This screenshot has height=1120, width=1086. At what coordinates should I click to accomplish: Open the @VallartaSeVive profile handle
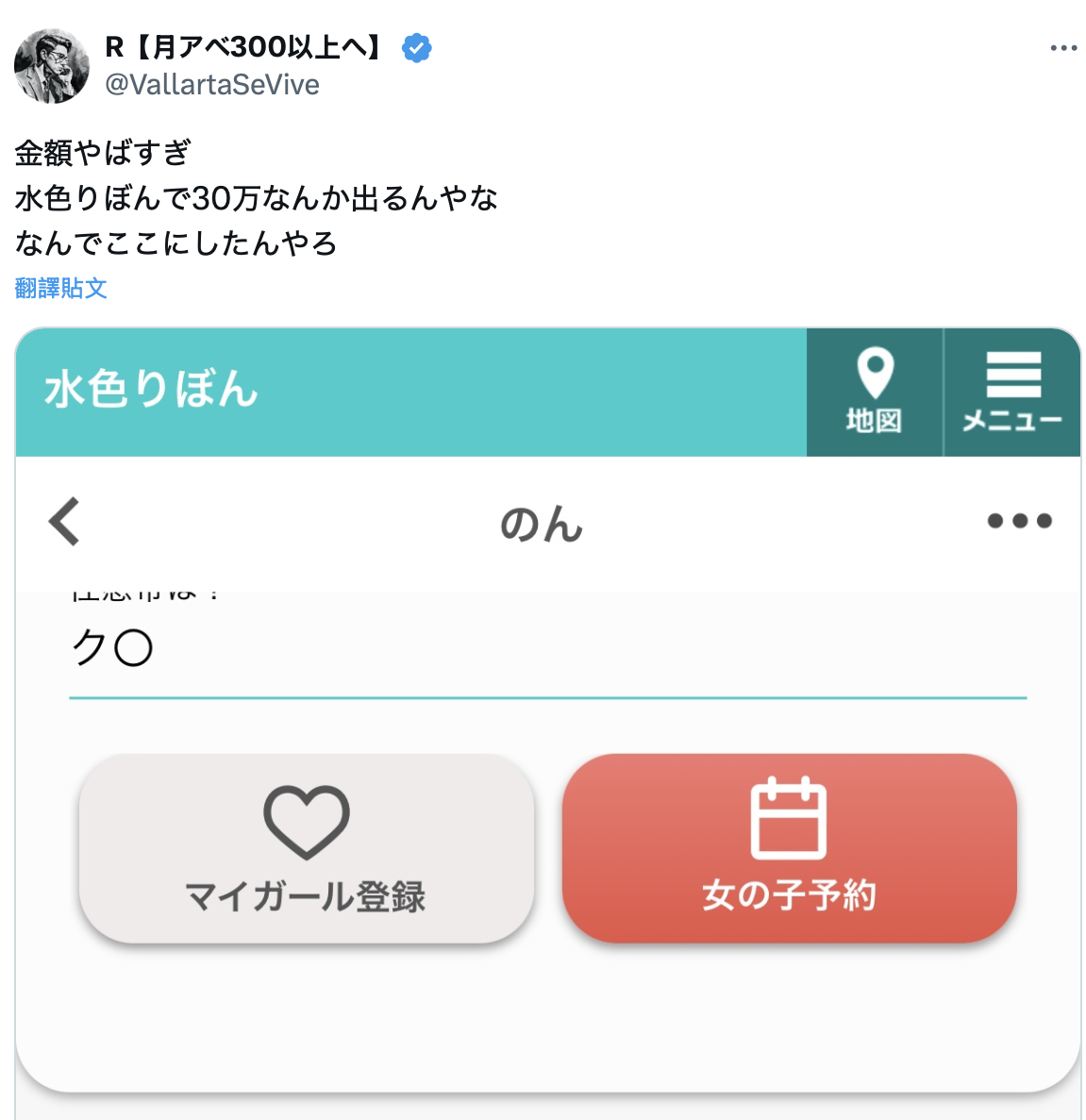pos(212,85)
